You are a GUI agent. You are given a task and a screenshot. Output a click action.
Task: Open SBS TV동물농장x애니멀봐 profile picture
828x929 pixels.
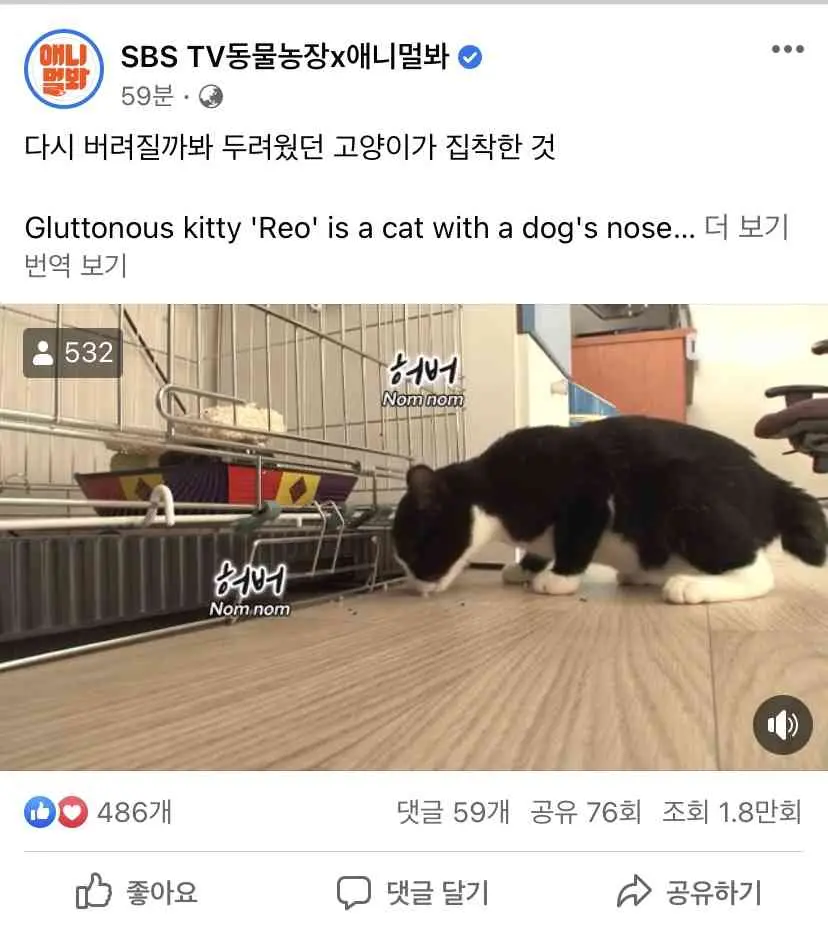tap(64, 69)
